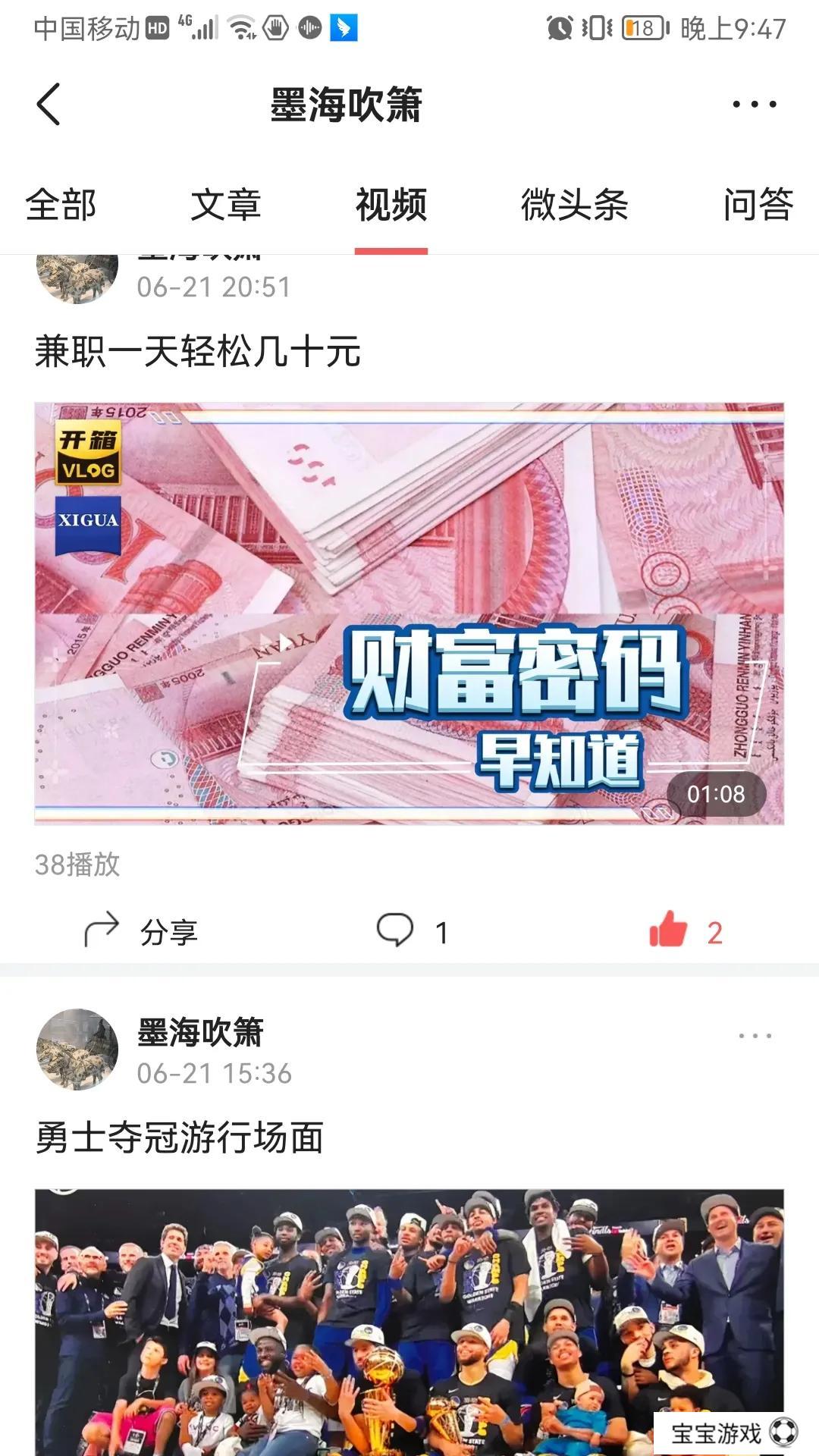Open 墨海吹箫 avatar on 15:36 post

pyautogui.click(x=77, y=1050)
